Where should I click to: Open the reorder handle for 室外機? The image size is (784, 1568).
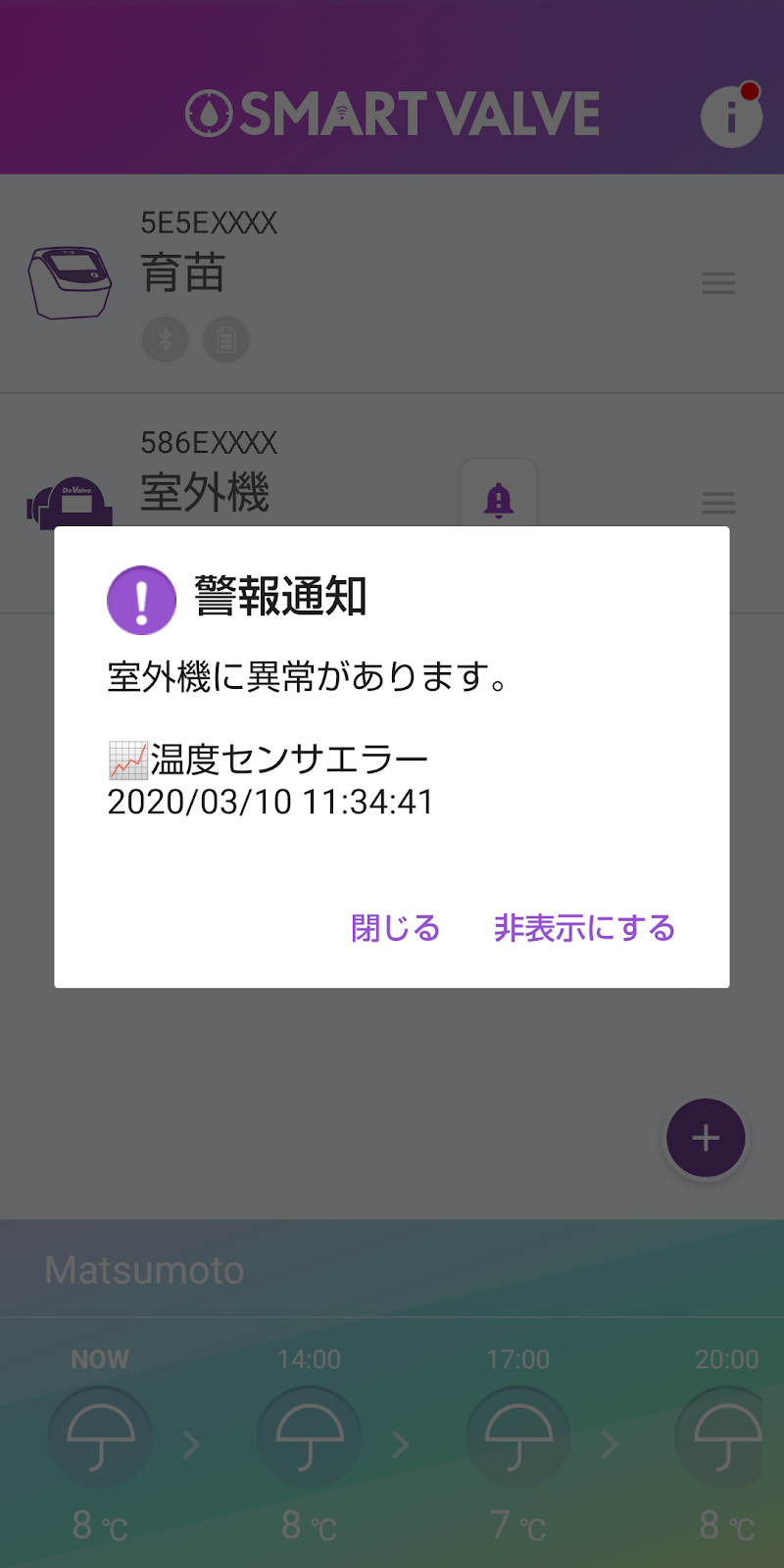coord(718,504)
